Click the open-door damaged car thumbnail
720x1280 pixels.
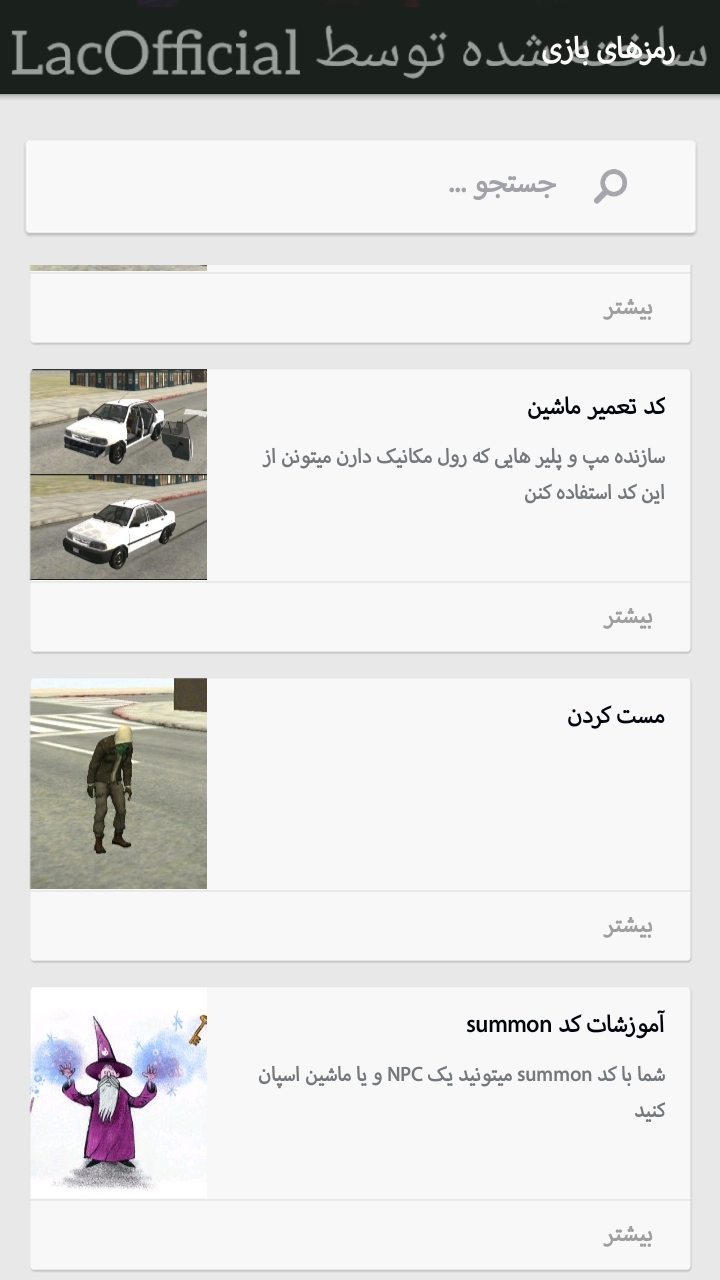(117, 420)
